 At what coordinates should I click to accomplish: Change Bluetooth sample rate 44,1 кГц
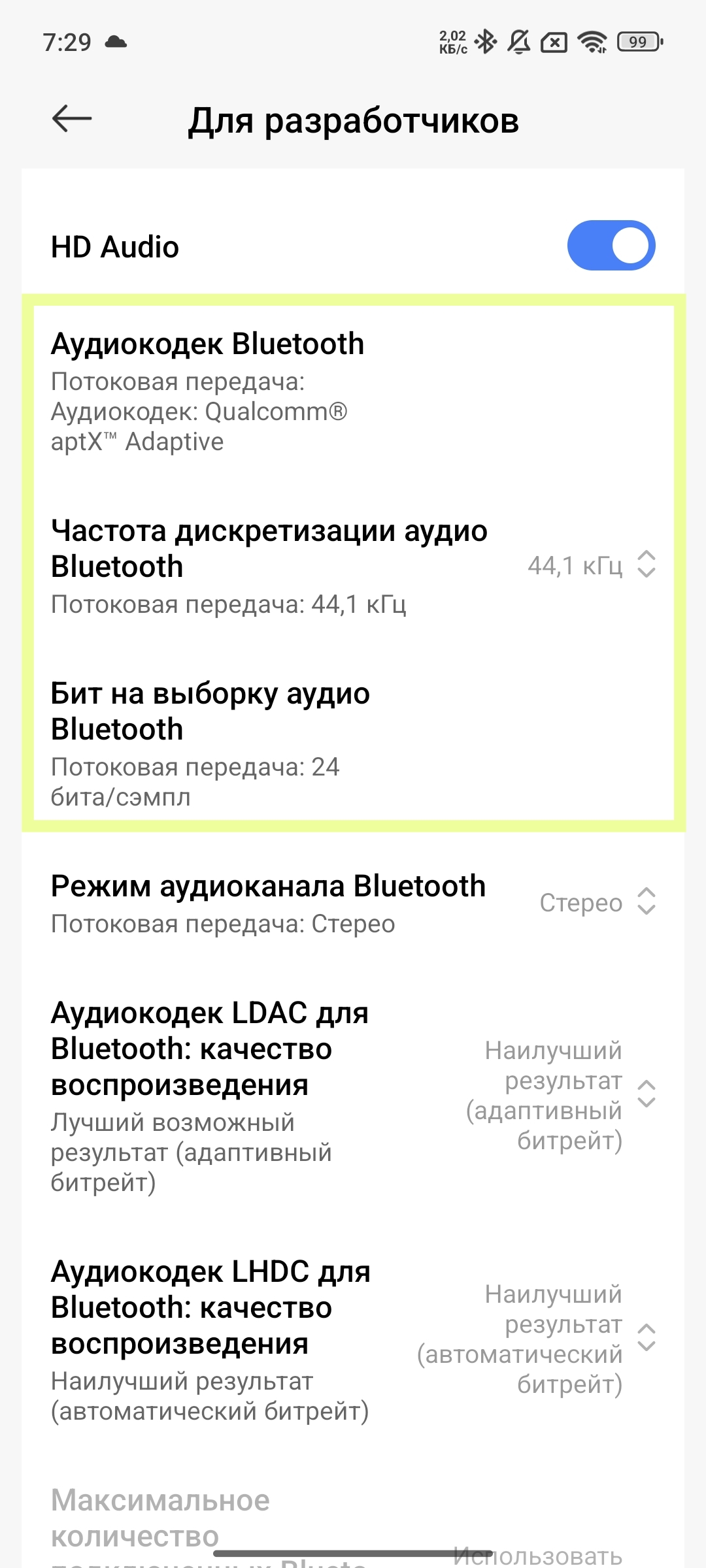point(591,565)
